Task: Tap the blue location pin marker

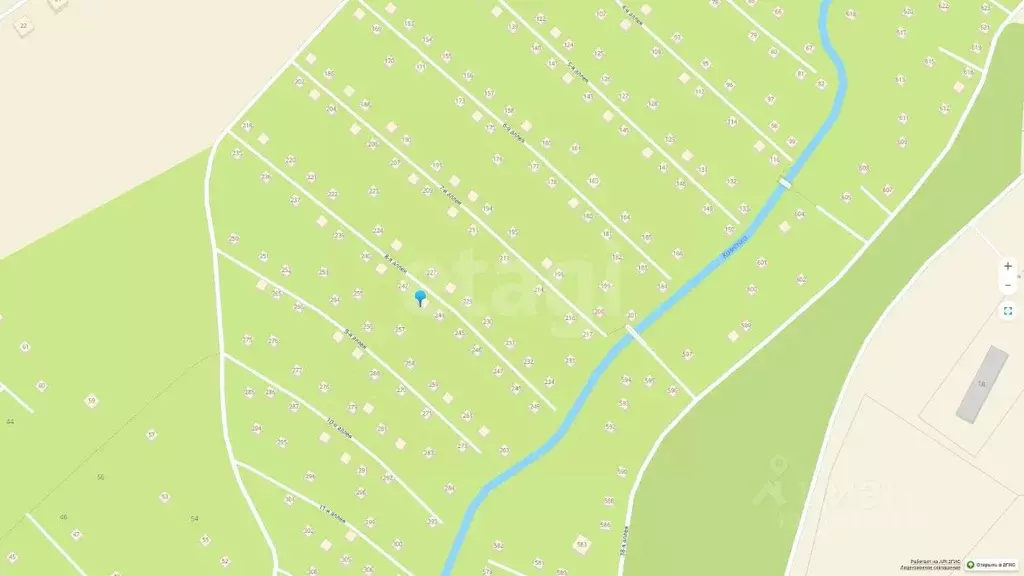Action: 420,297
